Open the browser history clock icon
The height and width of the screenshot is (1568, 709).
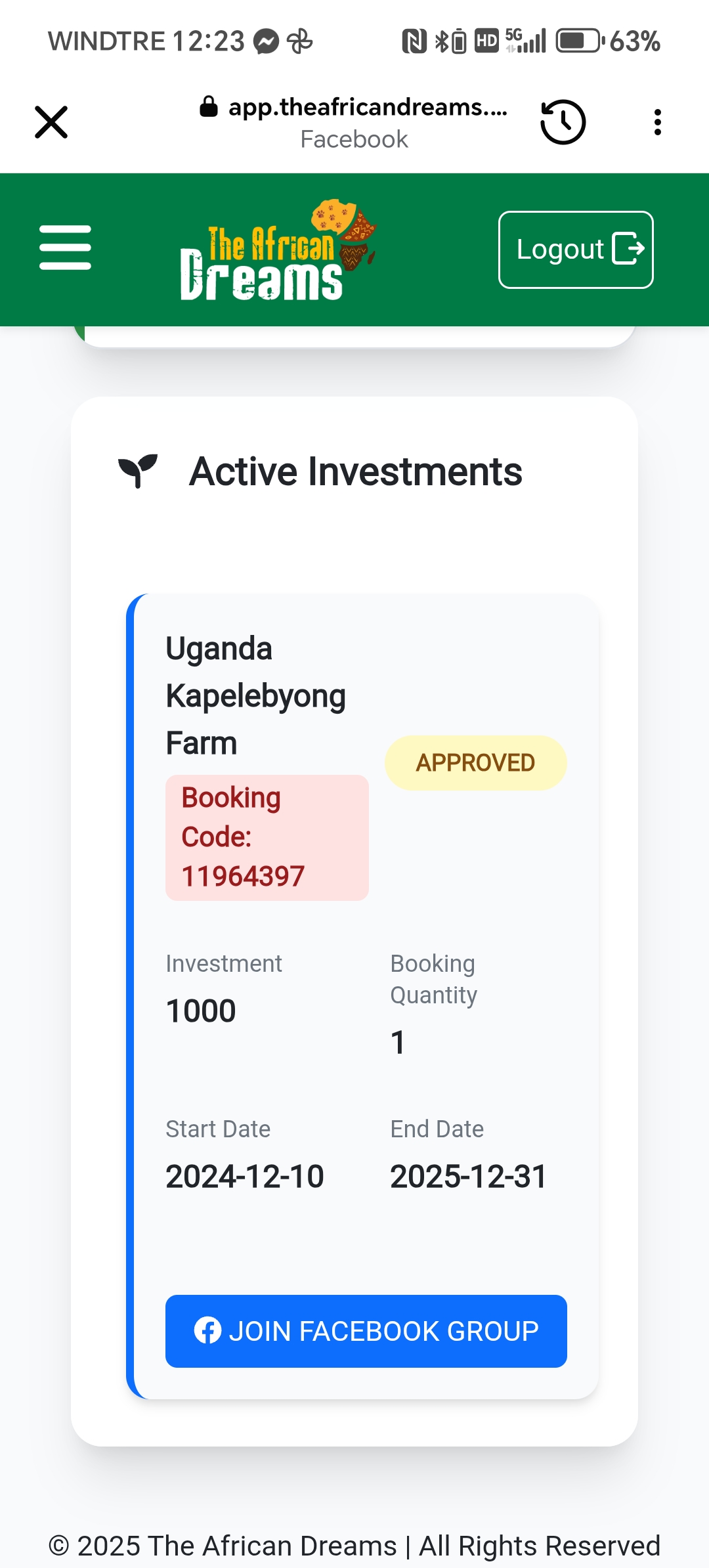click(563, 122)
